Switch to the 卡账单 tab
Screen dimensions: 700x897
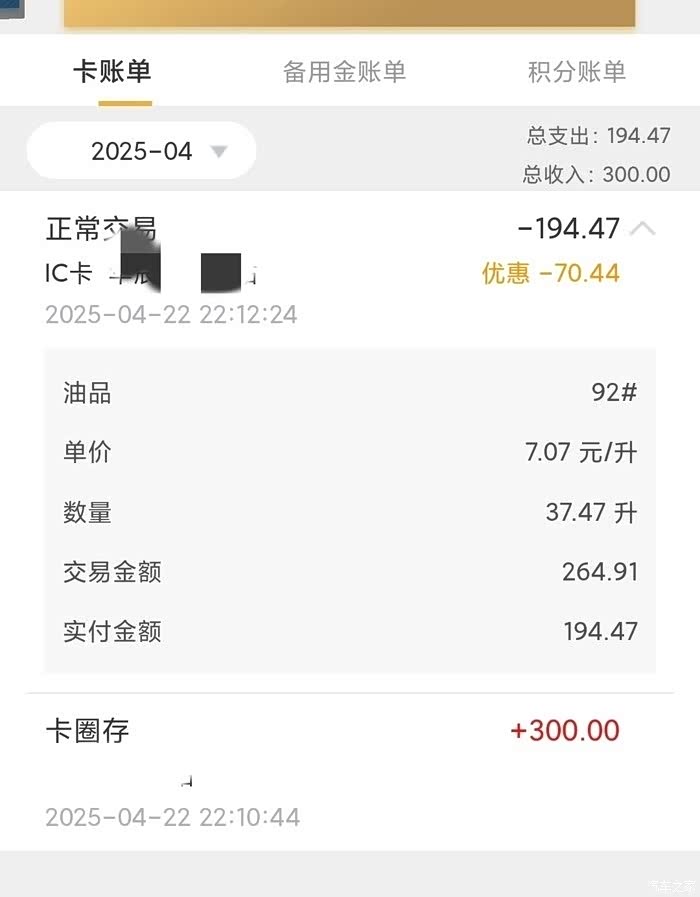pyautogui.click(x=112, y=71)
